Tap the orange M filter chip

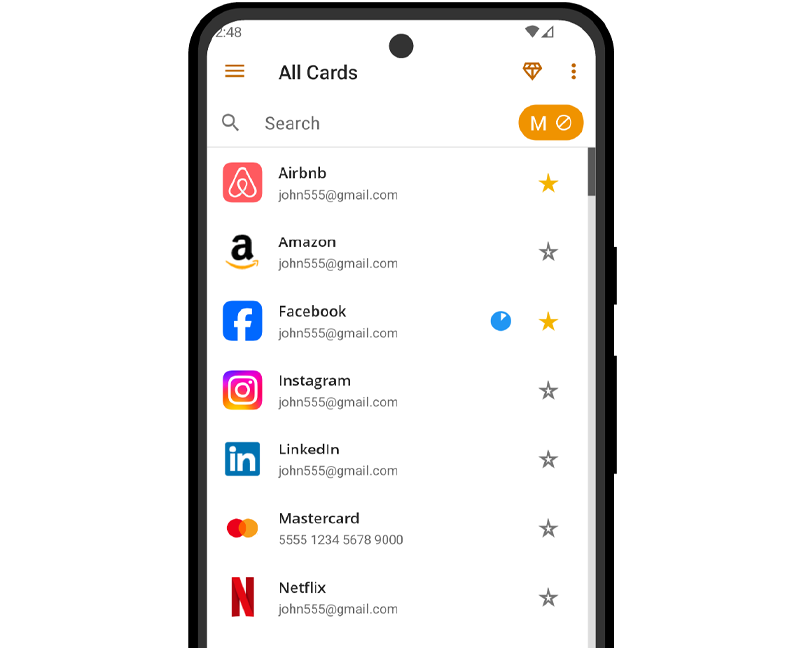550,123
